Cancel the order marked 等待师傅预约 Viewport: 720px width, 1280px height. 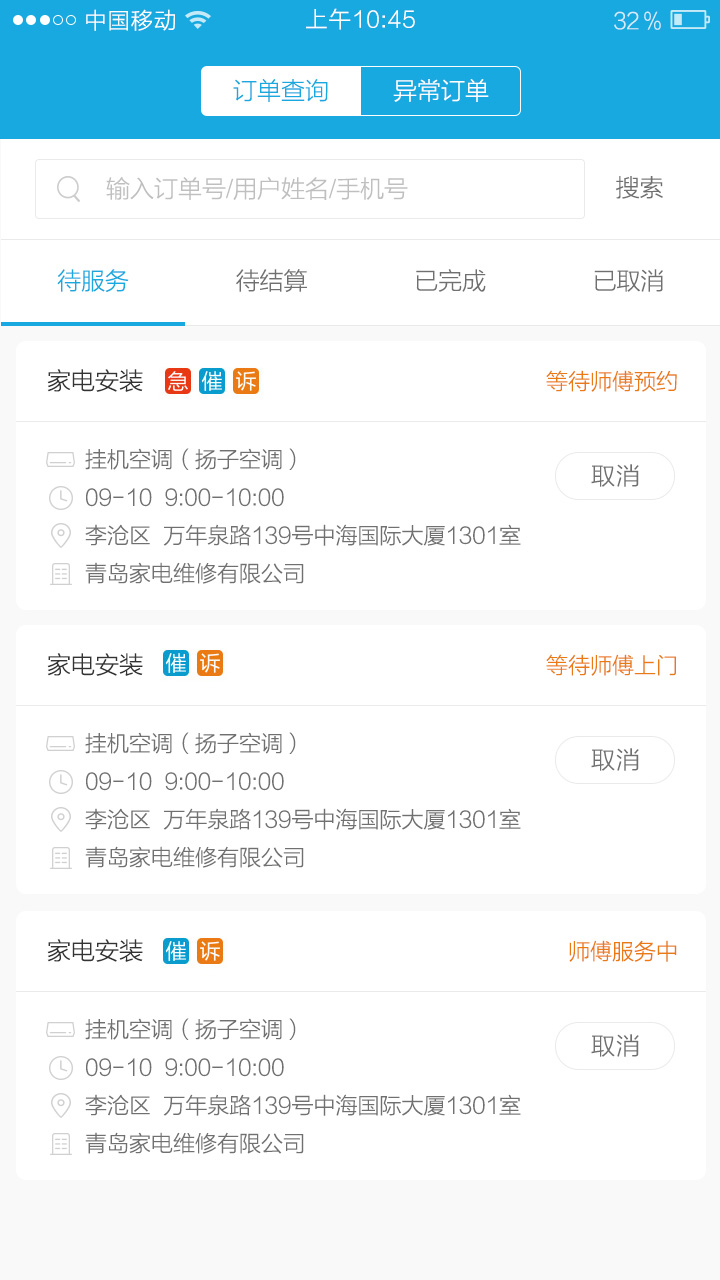[614, 476]
